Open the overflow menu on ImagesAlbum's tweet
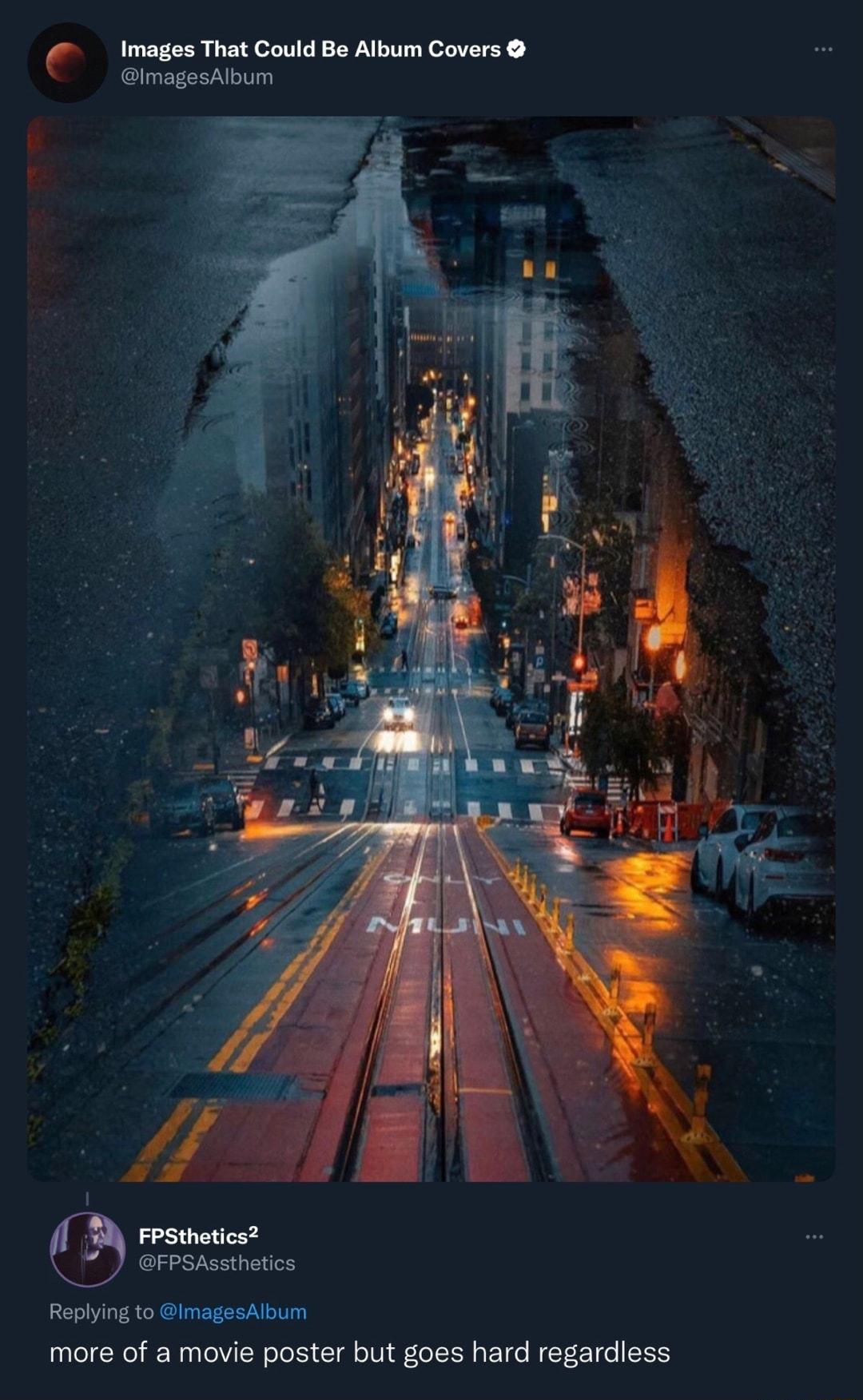 point(823,50)
